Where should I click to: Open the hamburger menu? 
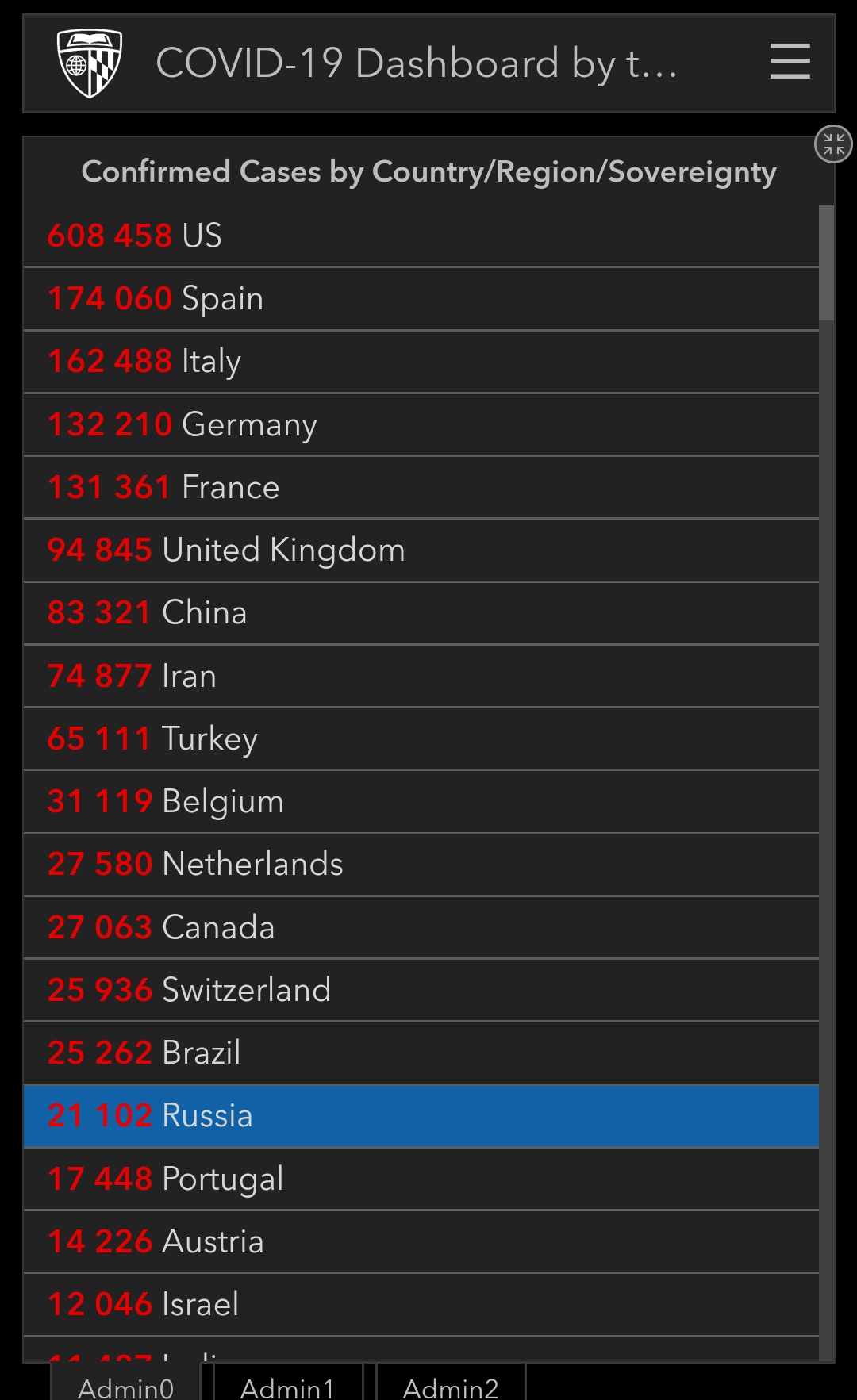[x=790, y=62]
